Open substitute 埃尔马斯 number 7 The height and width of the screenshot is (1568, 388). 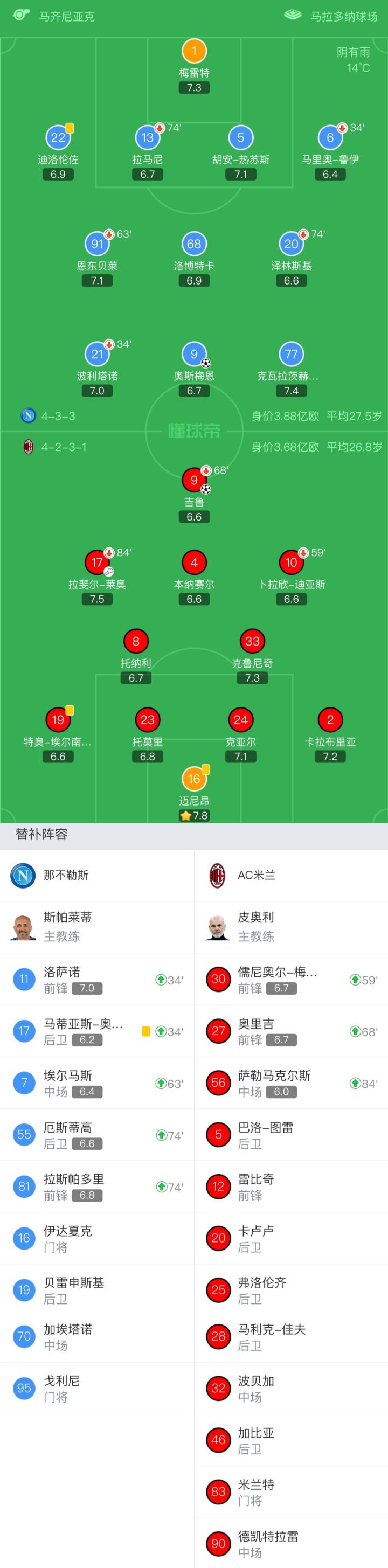(97, 1083)
